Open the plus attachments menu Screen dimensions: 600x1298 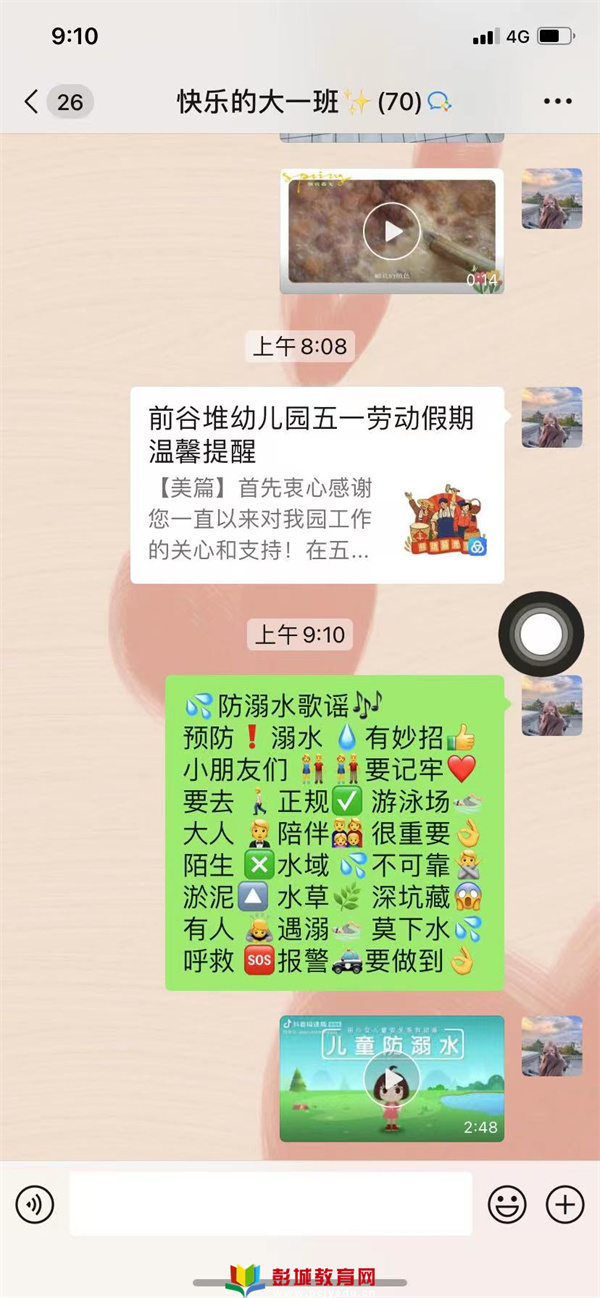(565, 1204)
